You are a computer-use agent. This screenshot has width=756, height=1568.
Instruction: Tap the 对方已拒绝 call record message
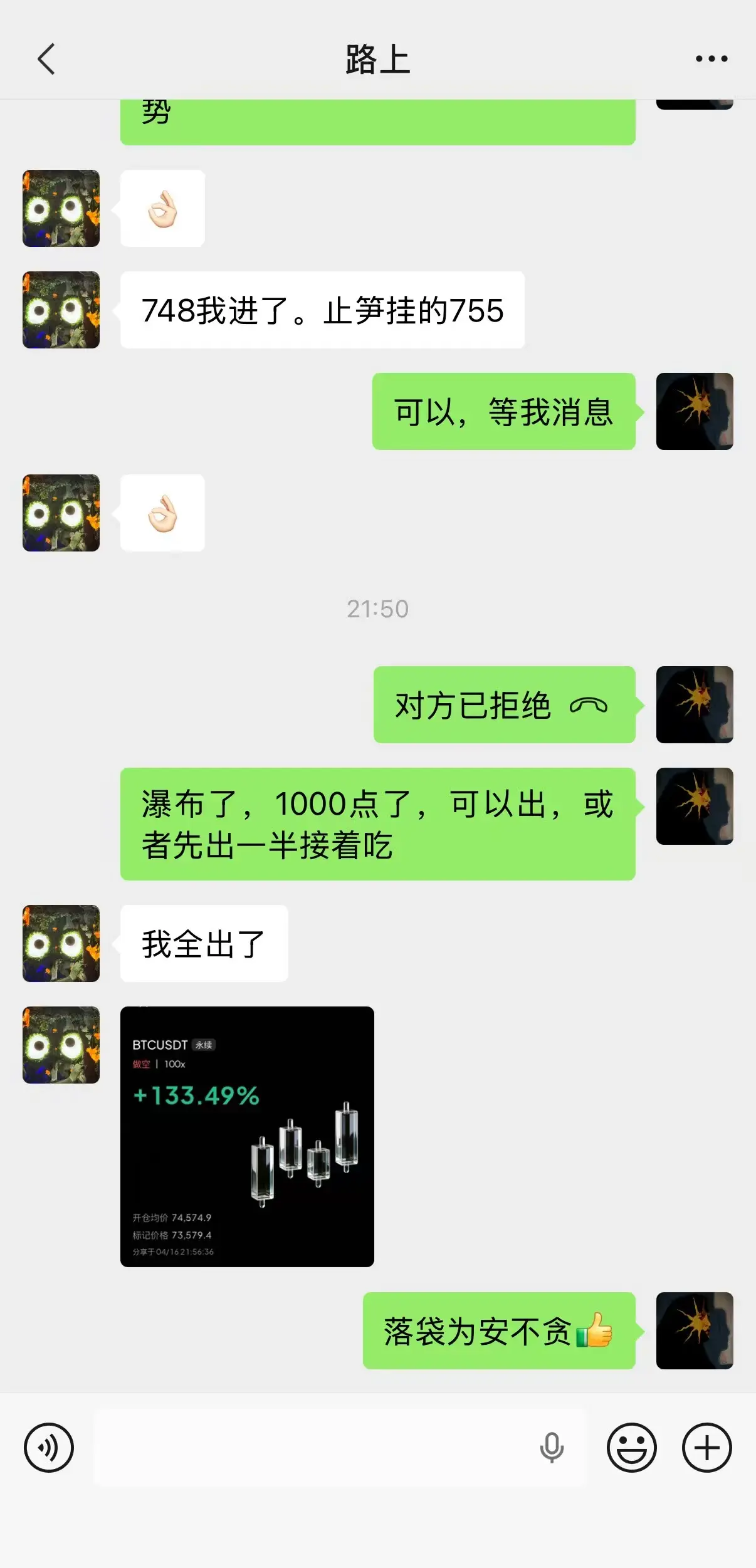click(503, 705)
